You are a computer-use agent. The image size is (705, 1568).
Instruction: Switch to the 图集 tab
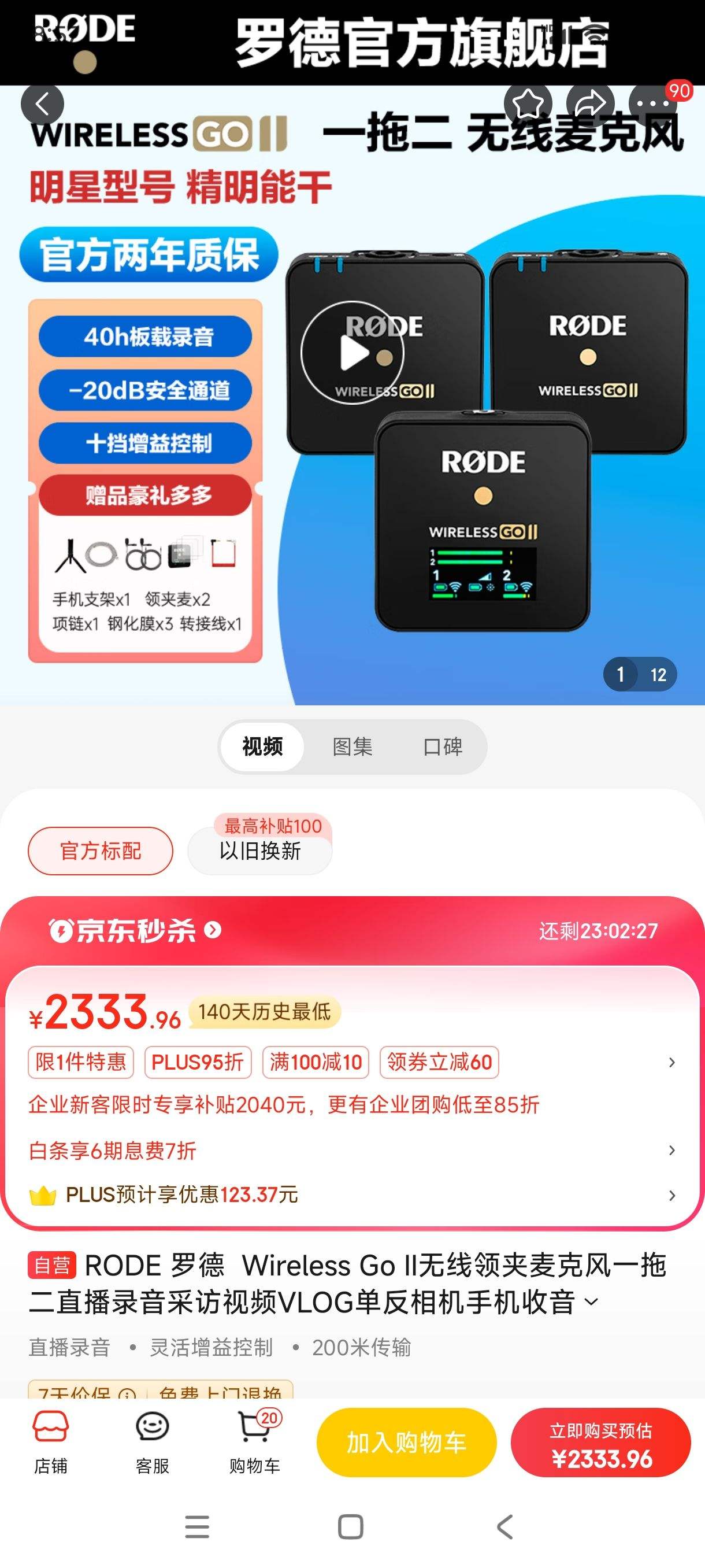pos(353,747)
